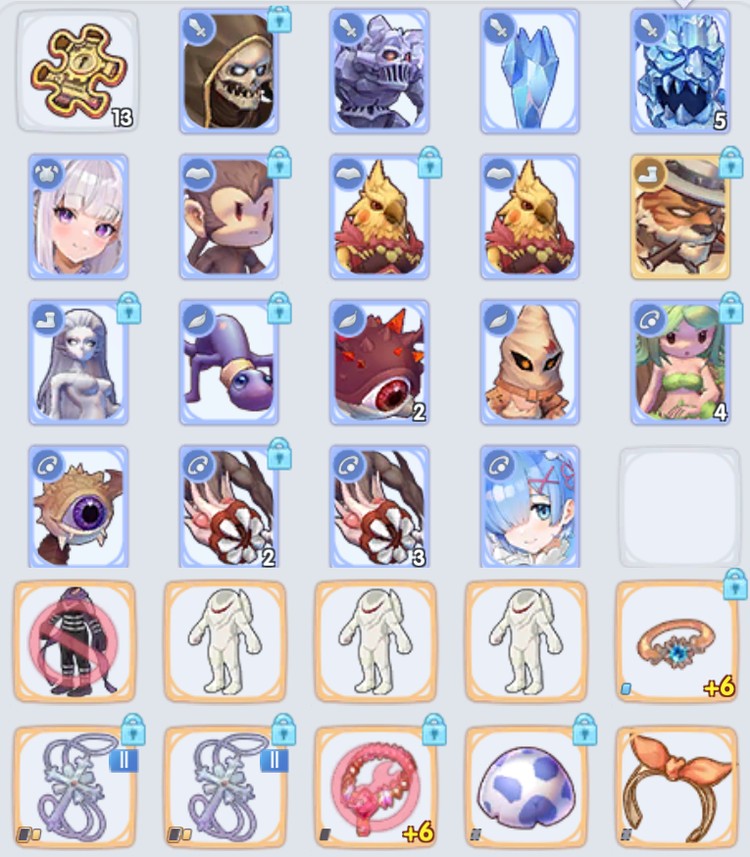The height and width of the screenshot is (857, 750).
Task: Open the hooded skeleton card
Action: (229, 72)
